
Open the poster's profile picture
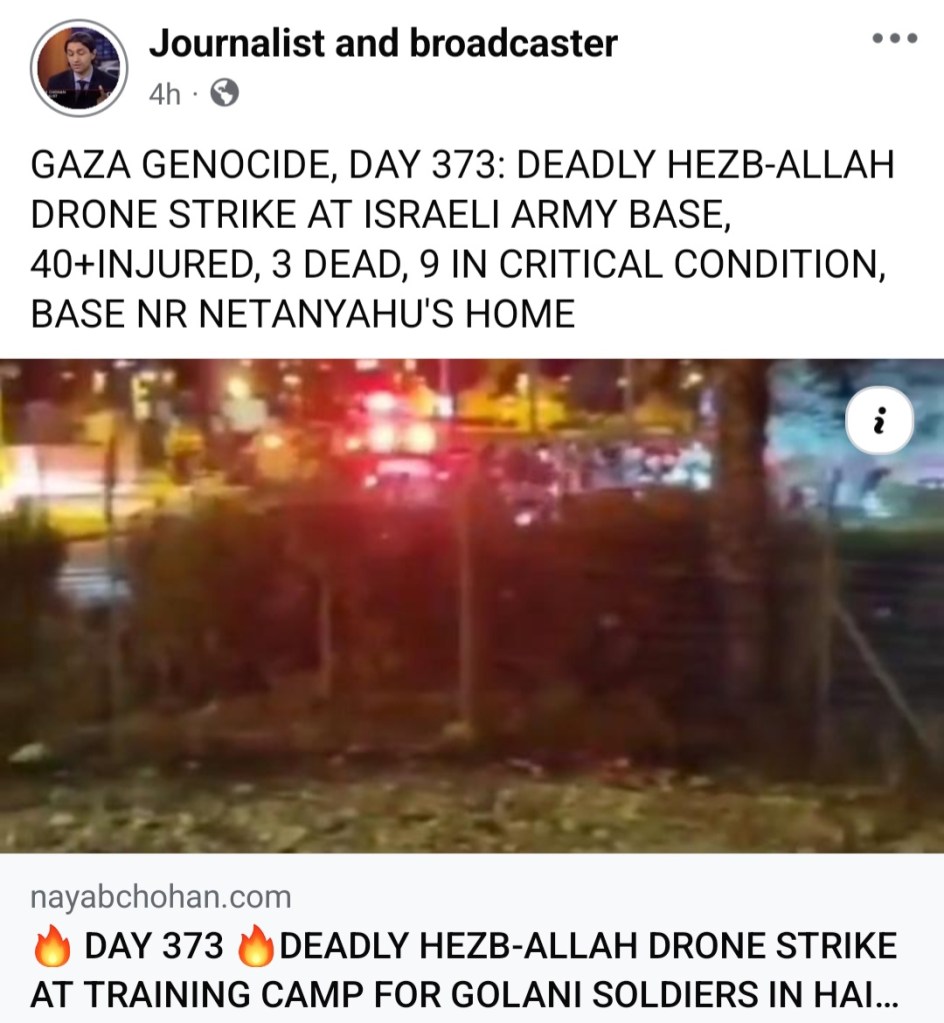pyautogui.click(x=79, y=68)
